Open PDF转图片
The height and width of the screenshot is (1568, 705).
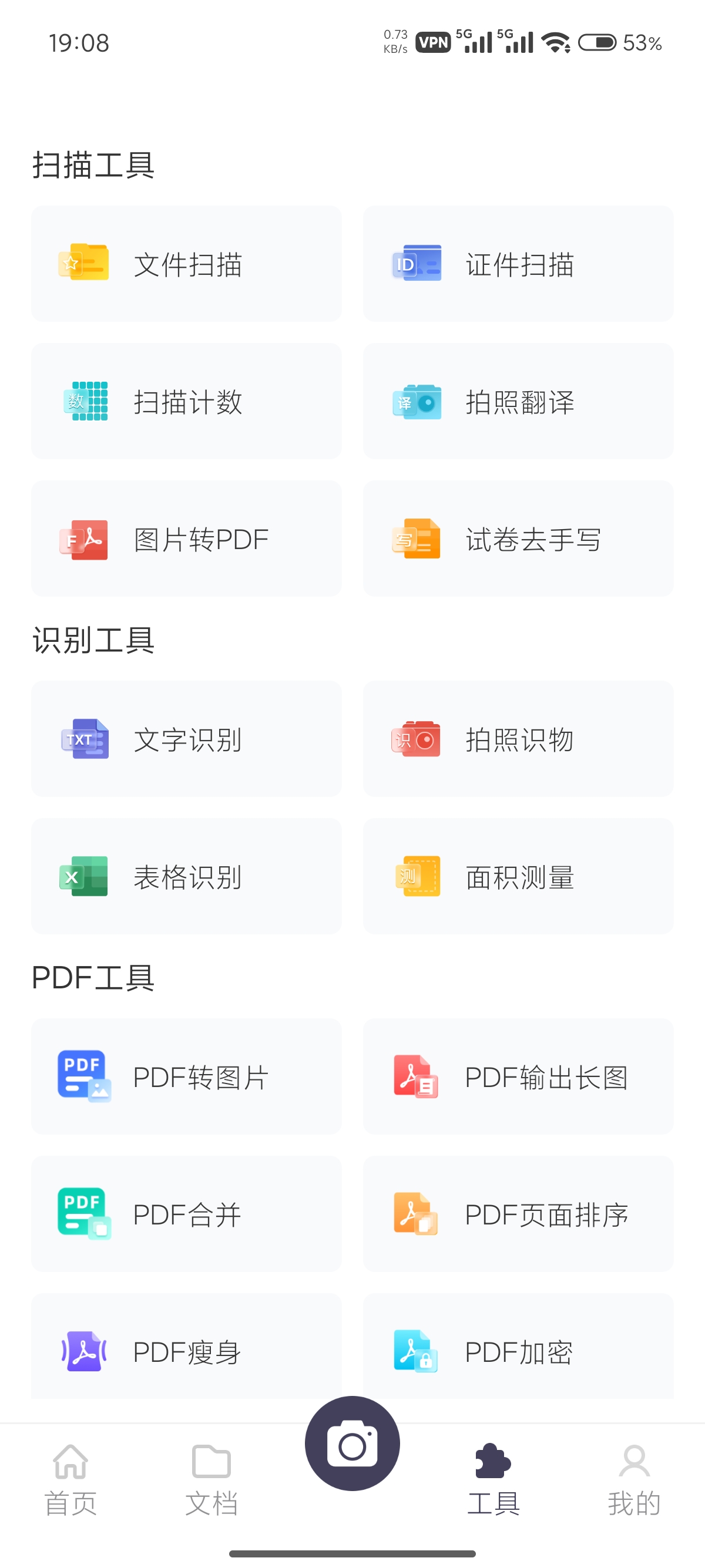[x=186, y=1077]
